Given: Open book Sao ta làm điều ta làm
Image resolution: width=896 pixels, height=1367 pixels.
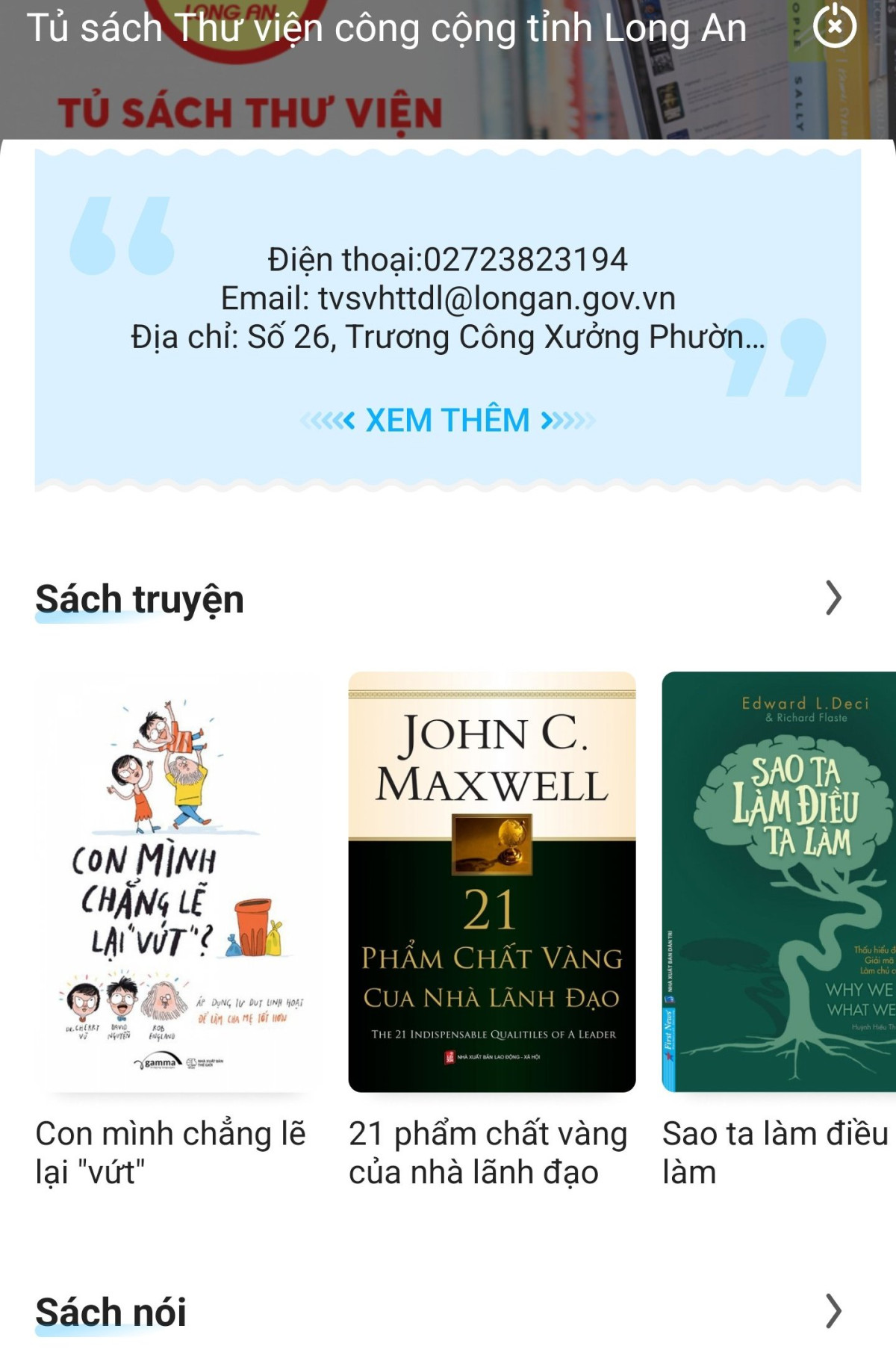Looking at the screenshot, I should coord(779,881).
